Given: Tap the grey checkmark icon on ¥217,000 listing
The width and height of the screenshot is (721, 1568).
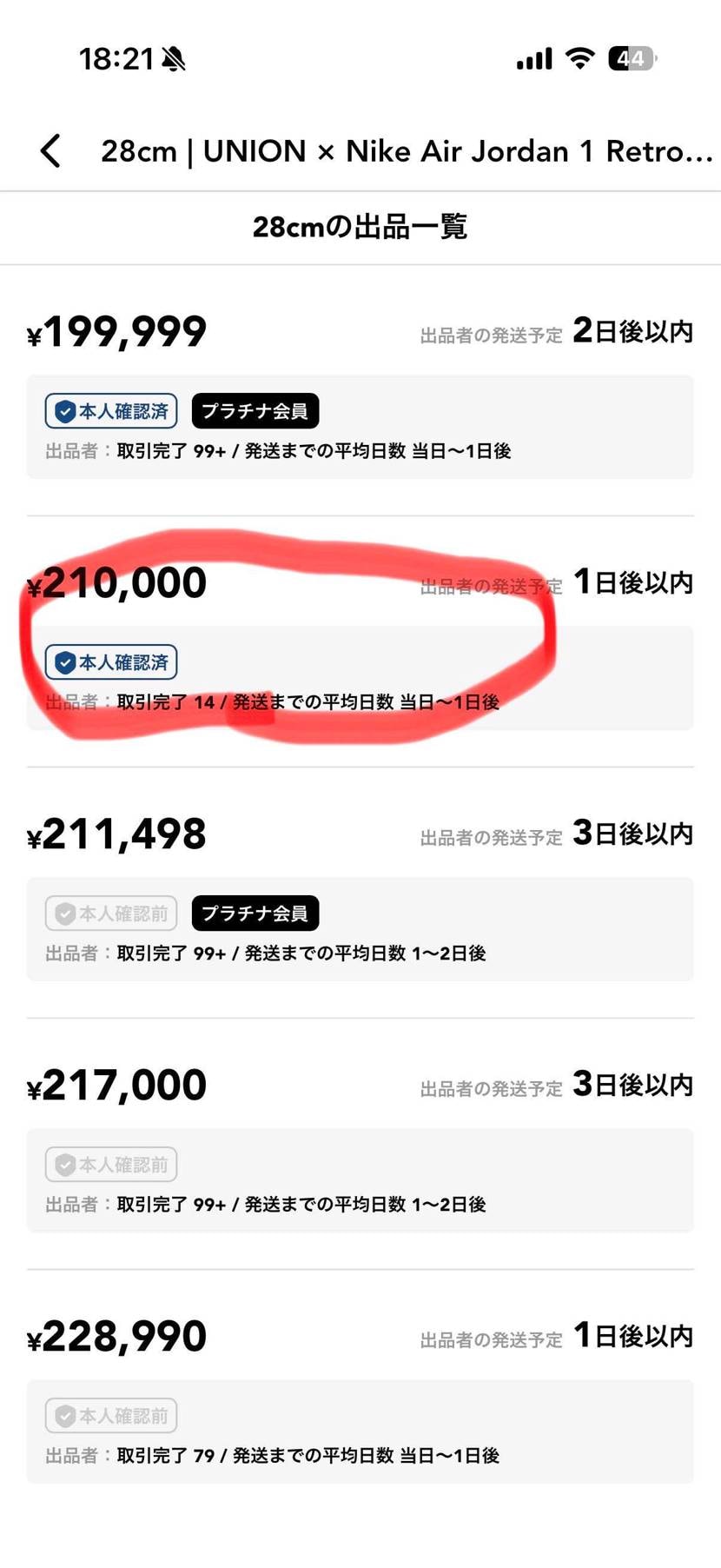Looking at the screenshot, I should pos(66,1164).
